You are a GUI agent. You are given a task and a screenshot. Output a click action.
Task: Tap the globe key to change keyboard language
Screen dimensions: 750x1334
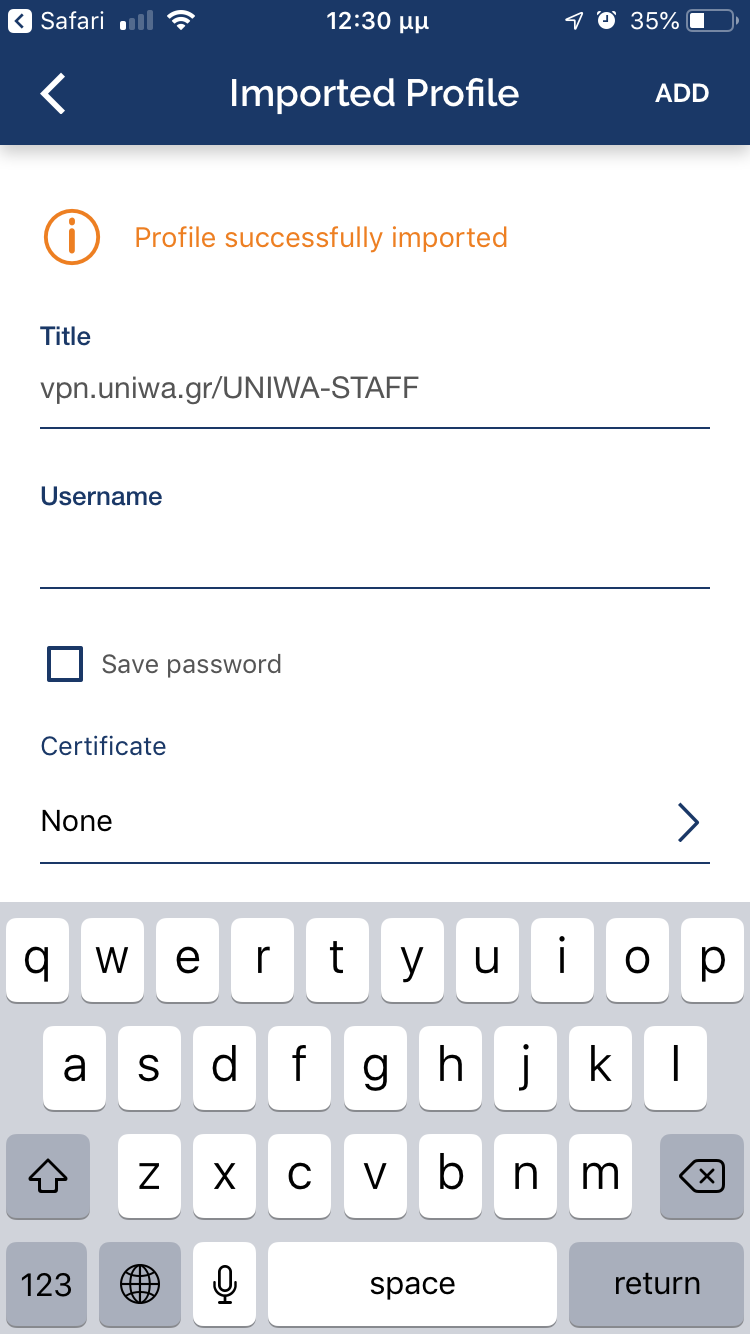139,1284
